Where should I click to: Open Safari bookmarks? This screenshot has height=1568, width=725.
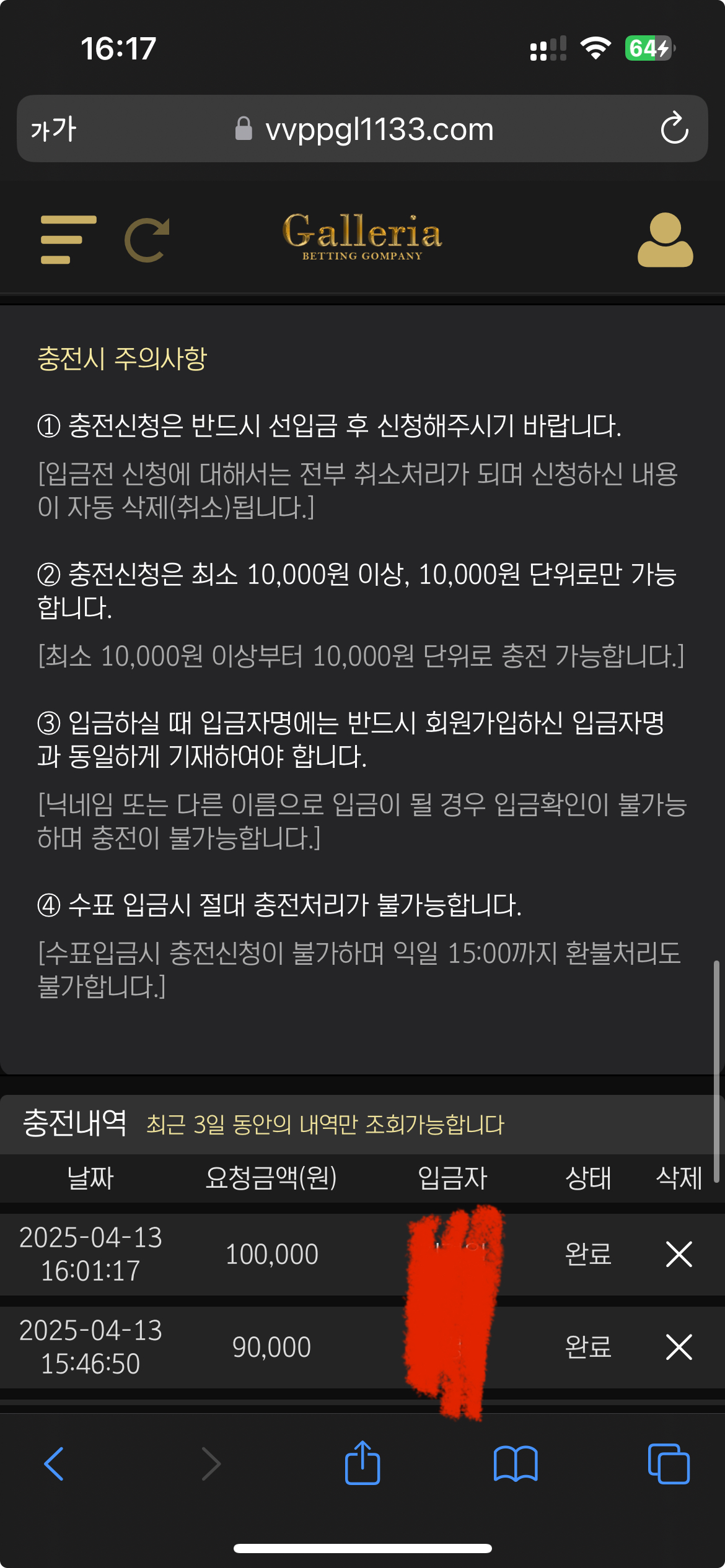(x=516, y=1464)
